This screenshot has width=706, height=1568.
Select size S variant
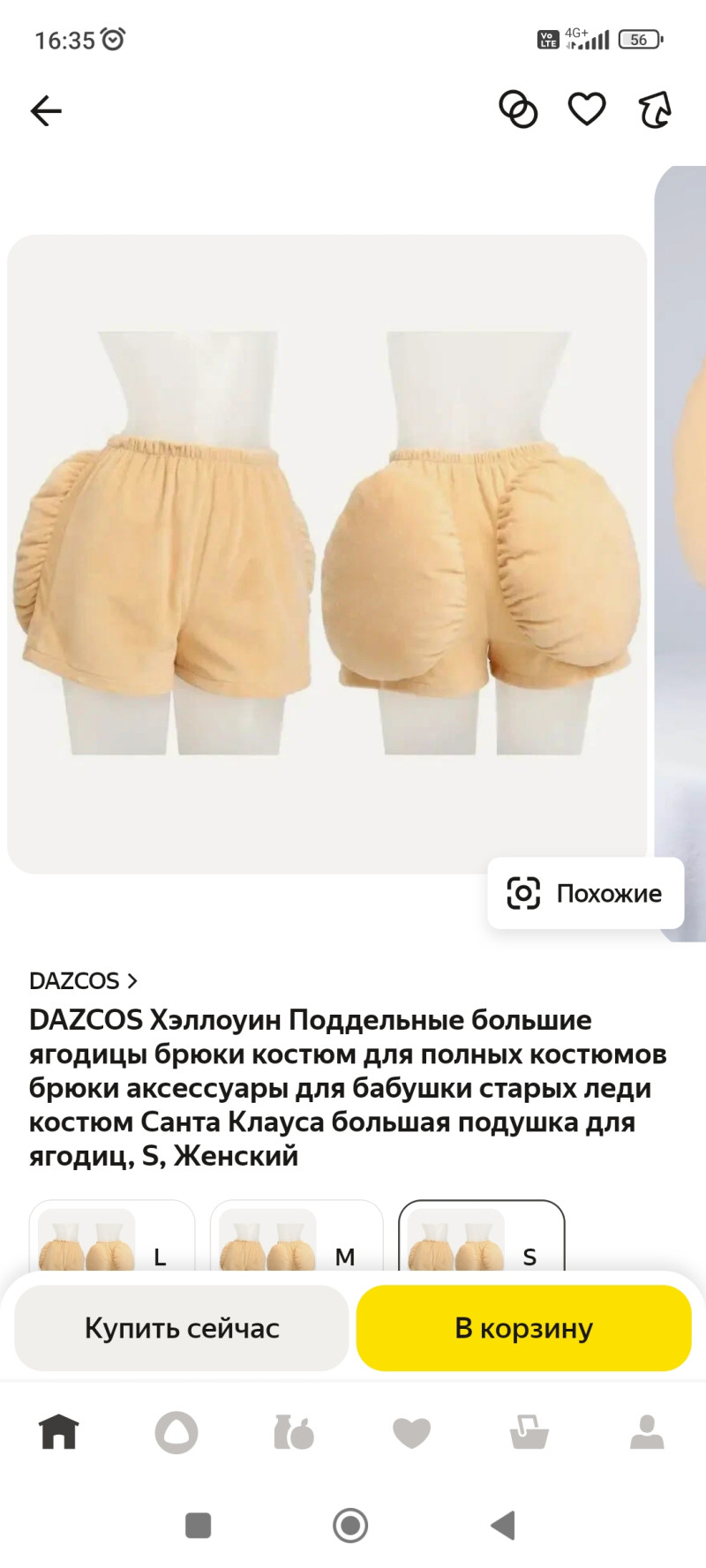click(x=482, y=1241)
